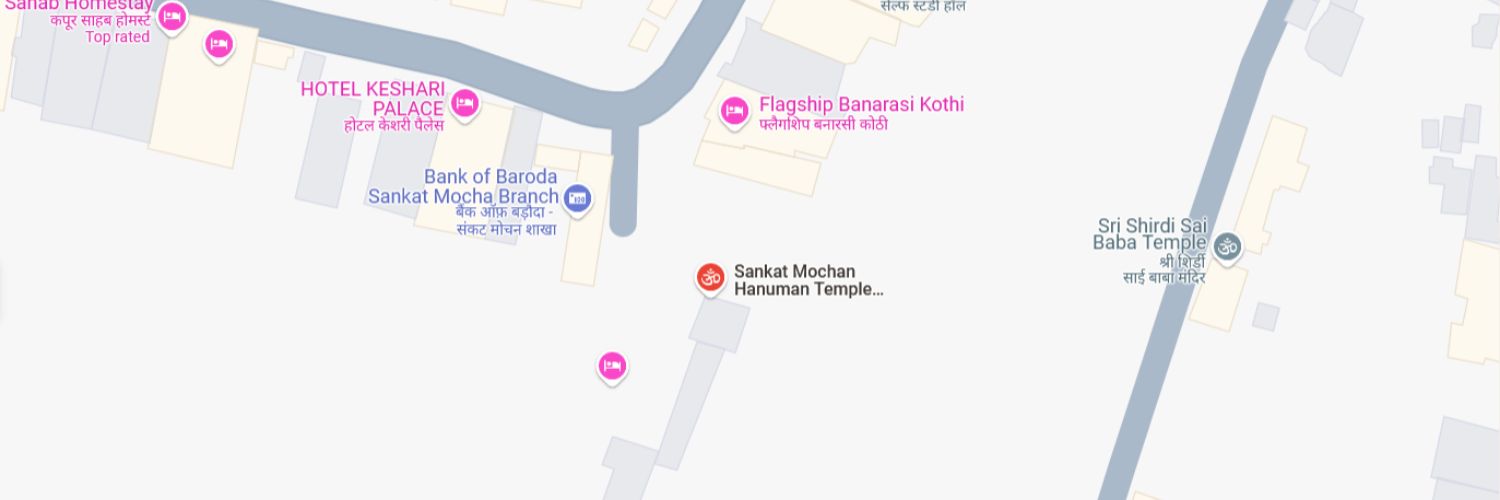Open the Bank of Baroda Sankat Mocha Branch marker
Viewport: 1500px width, 500px height.
tap(577, 197)
